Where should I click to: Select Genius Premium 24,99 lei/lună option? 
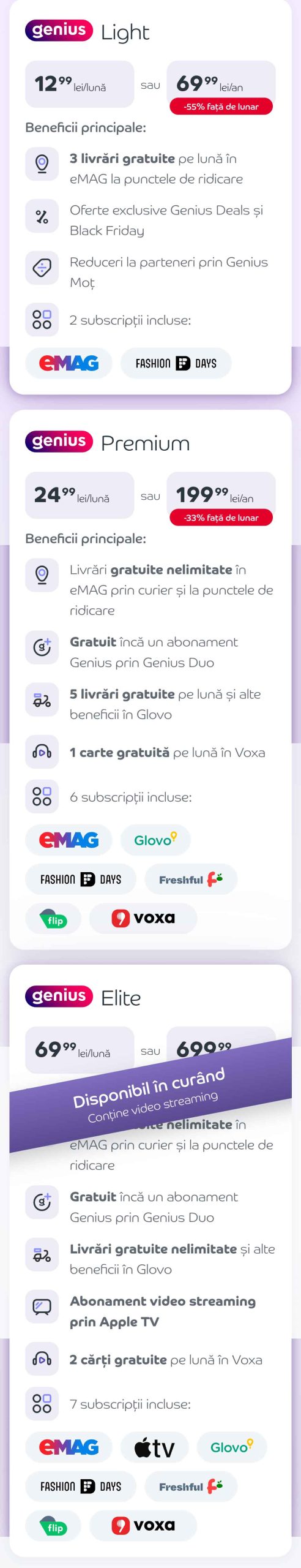coord(80,495)
